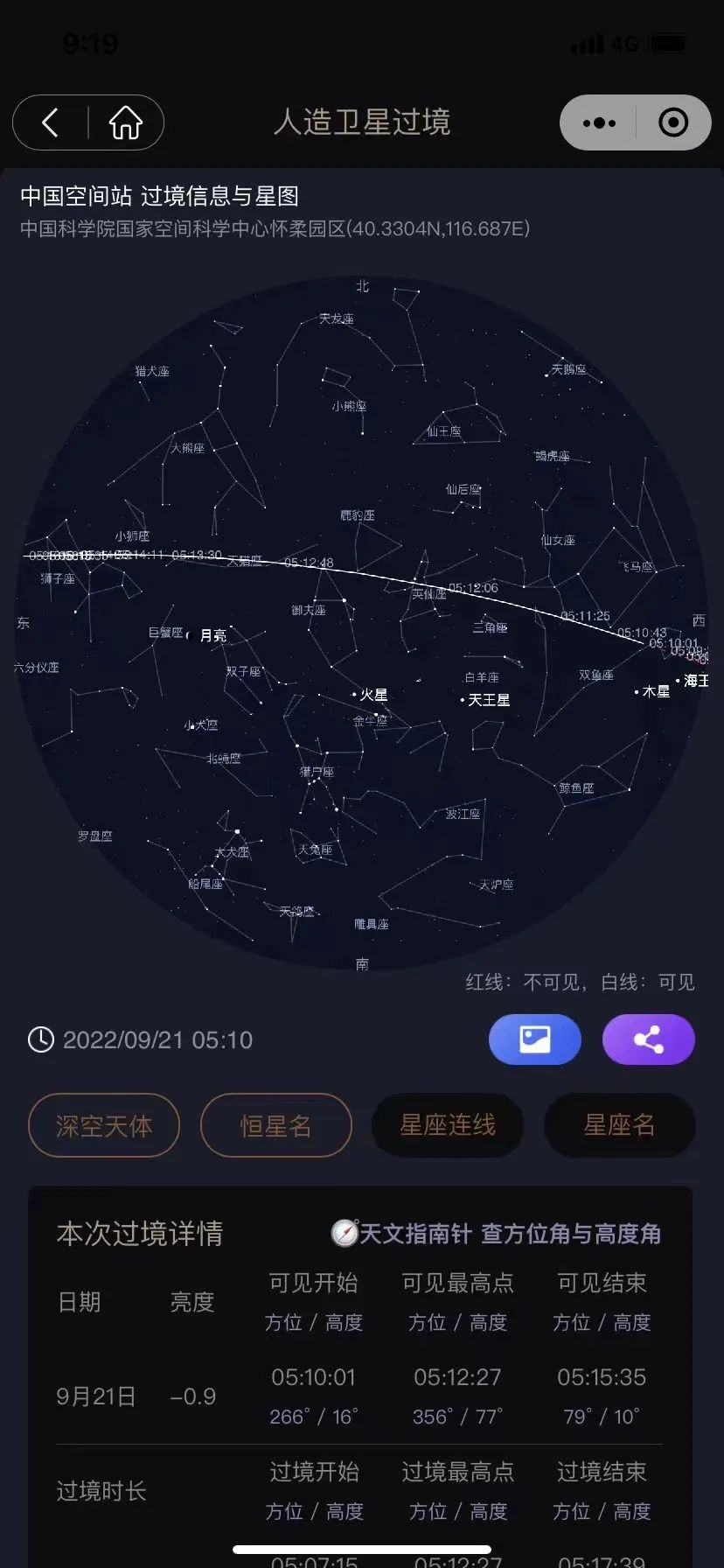This screenshot has height=1568, width=724.
Task: Toggle the 深空天体 chip
Action: click(104, 1125)
